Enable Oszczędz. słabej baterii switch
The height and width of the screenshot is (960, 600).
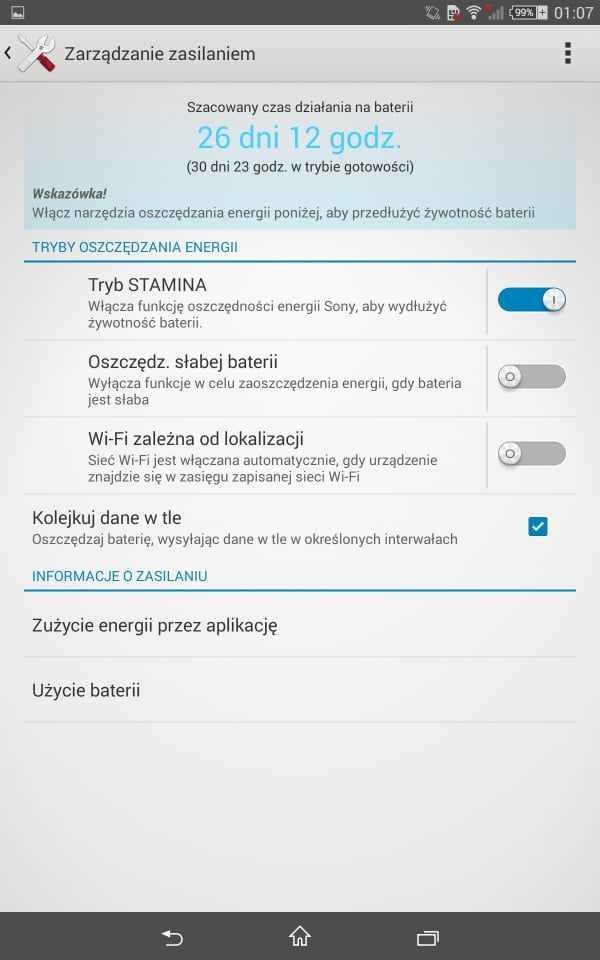(531, 377)
